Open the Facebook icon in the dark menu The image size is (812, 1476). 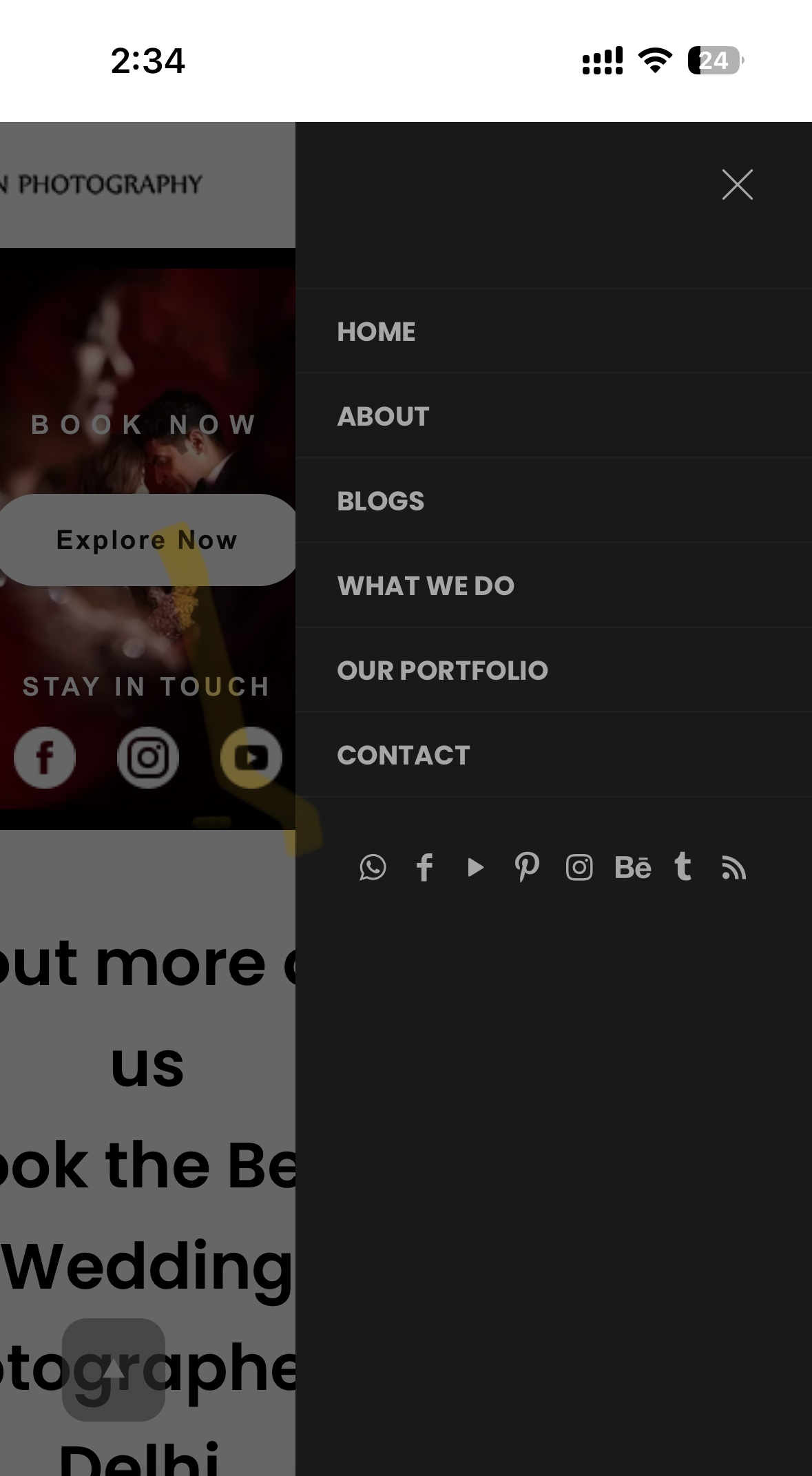[x=425, y=868]
